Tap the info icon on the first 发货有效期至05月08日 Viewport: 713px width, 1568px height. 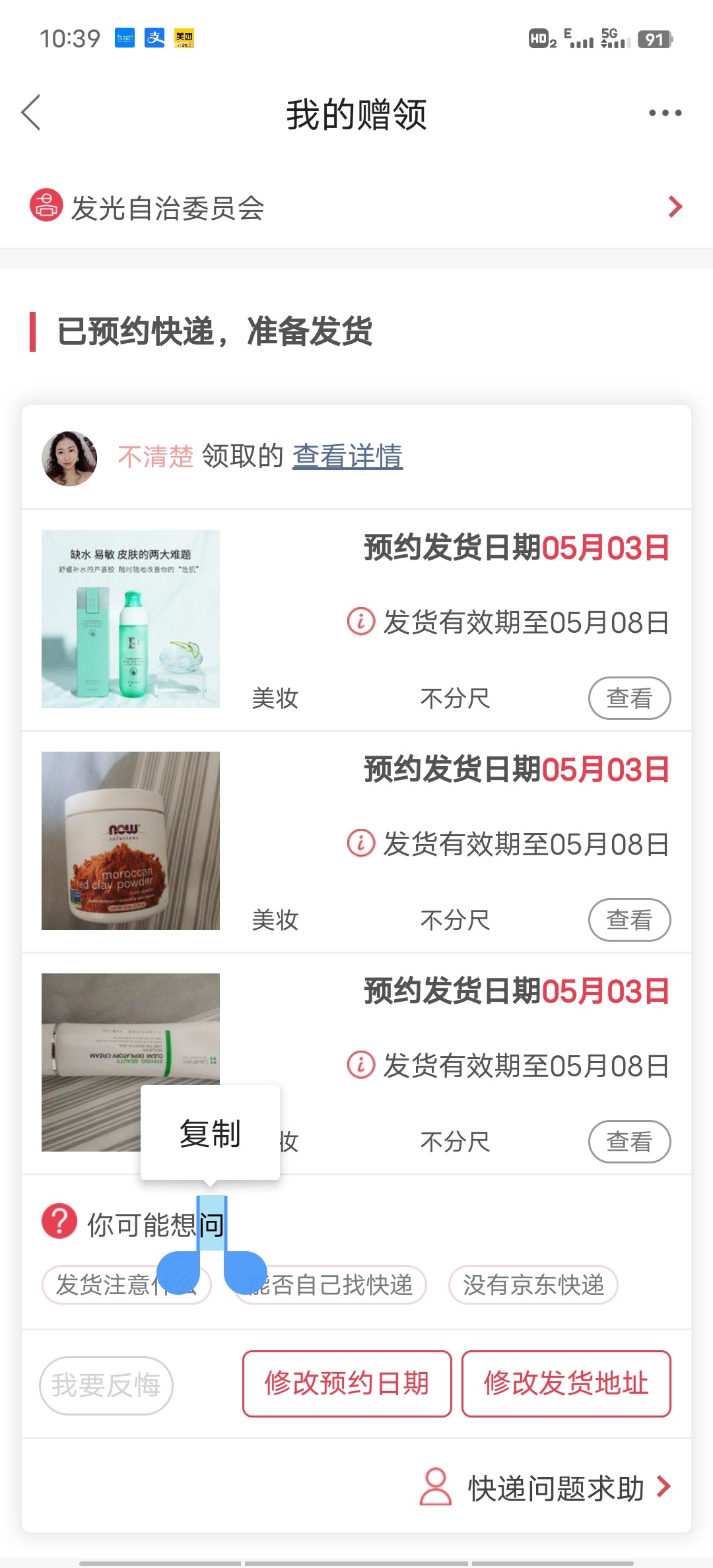pyautogui.click(x=361, y=622)
